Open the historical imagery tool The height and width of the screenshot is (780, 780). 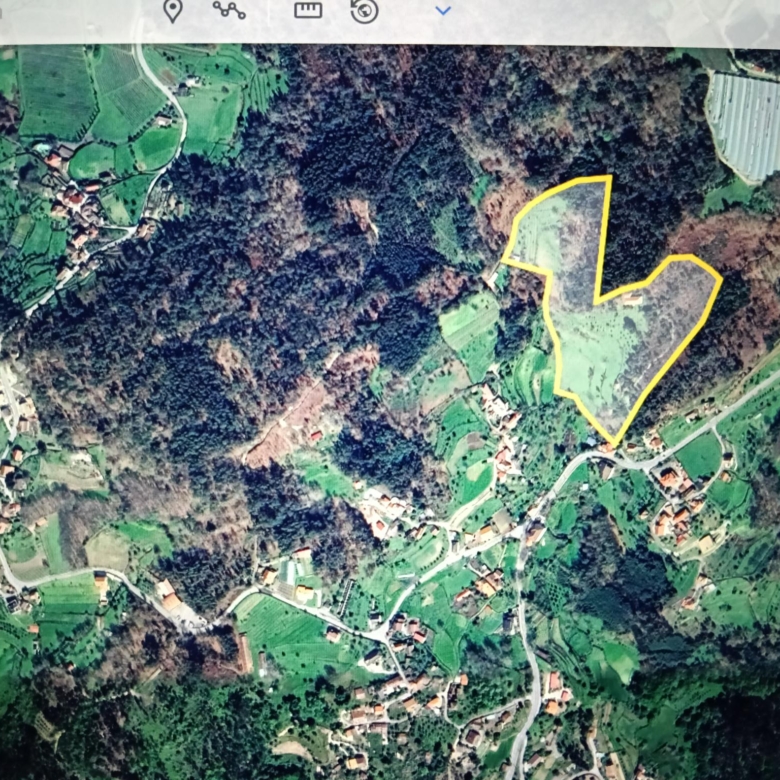pyautogui.click(x=364, y=11)
